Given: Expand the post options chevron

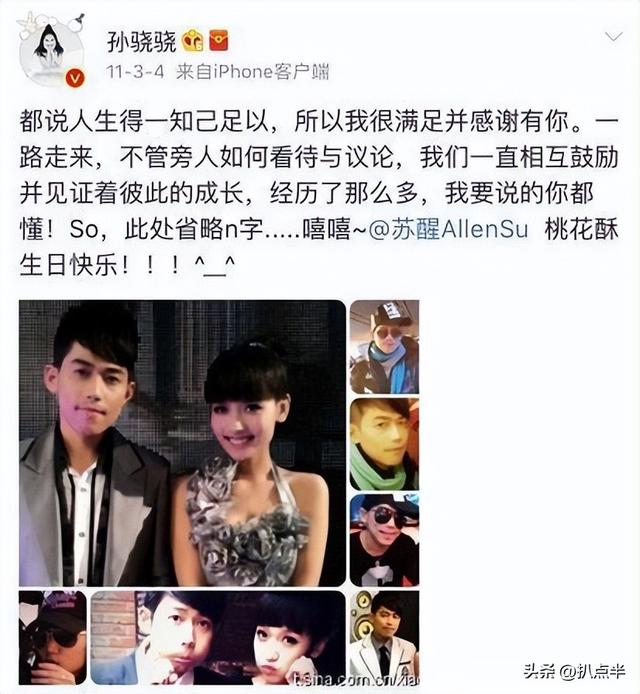Looking at the screenshot, I should (613, 38).
